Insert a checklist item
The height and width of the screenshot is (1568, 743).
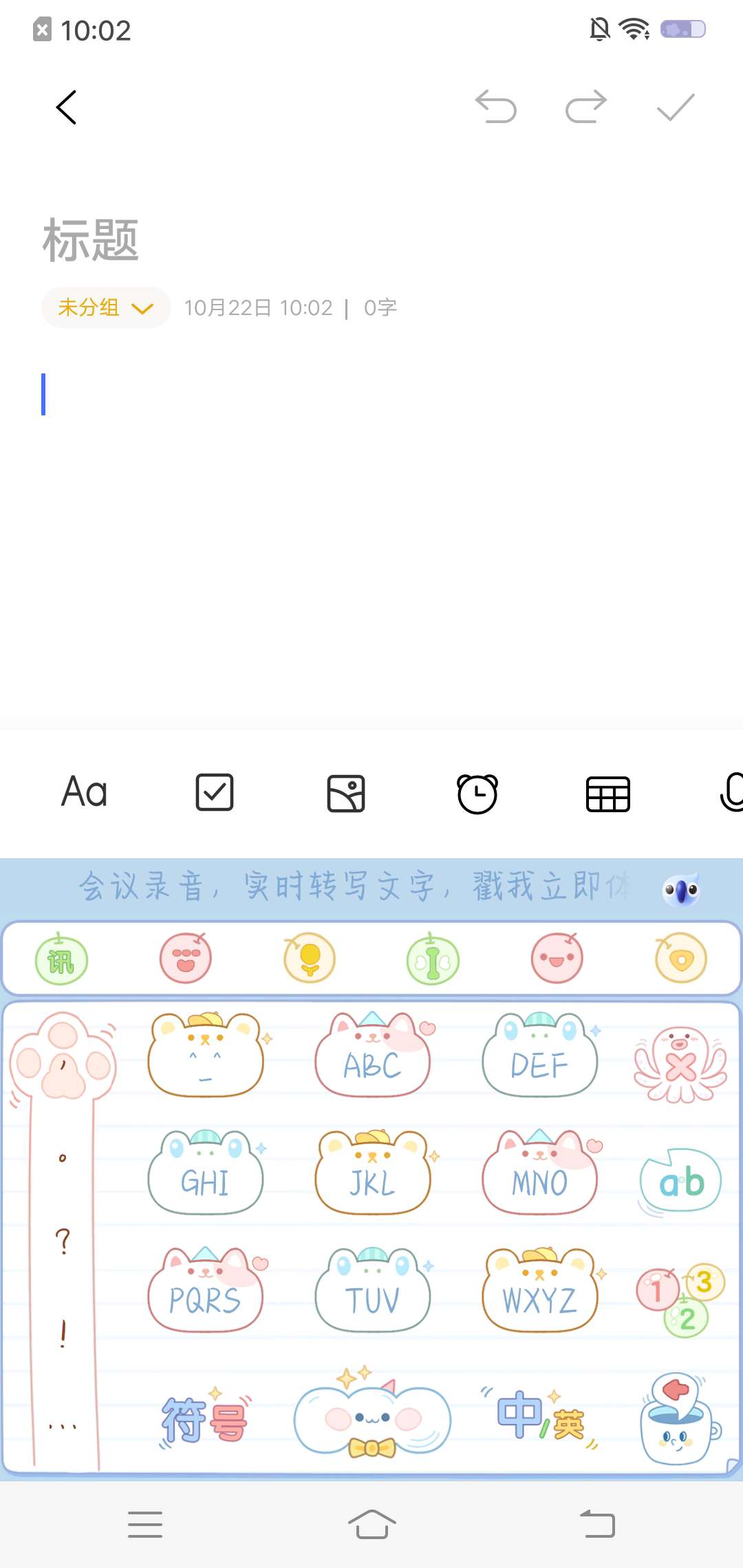point(215,792)
